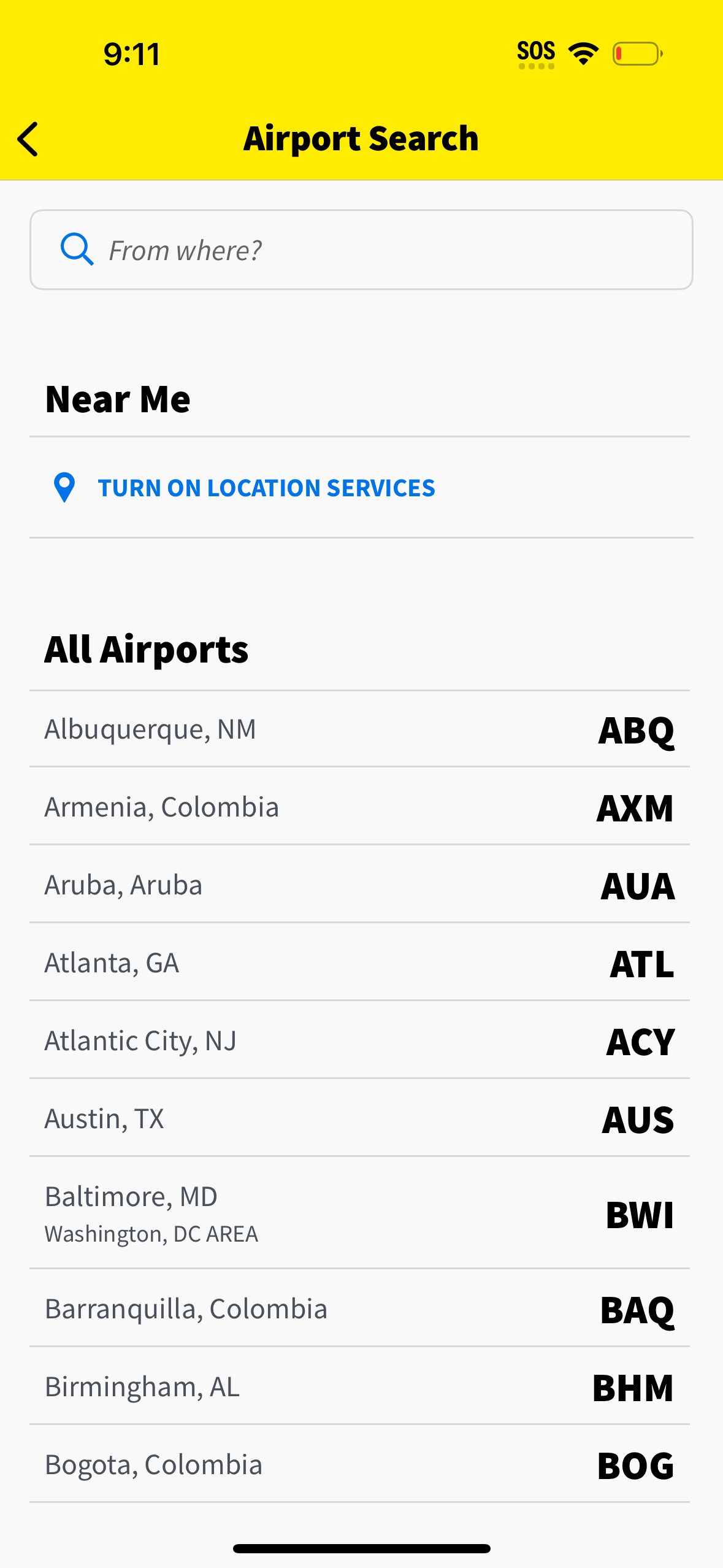
Task: Tap Barranquilla, Colombia in the list
Action: (x=361, y=1307)
